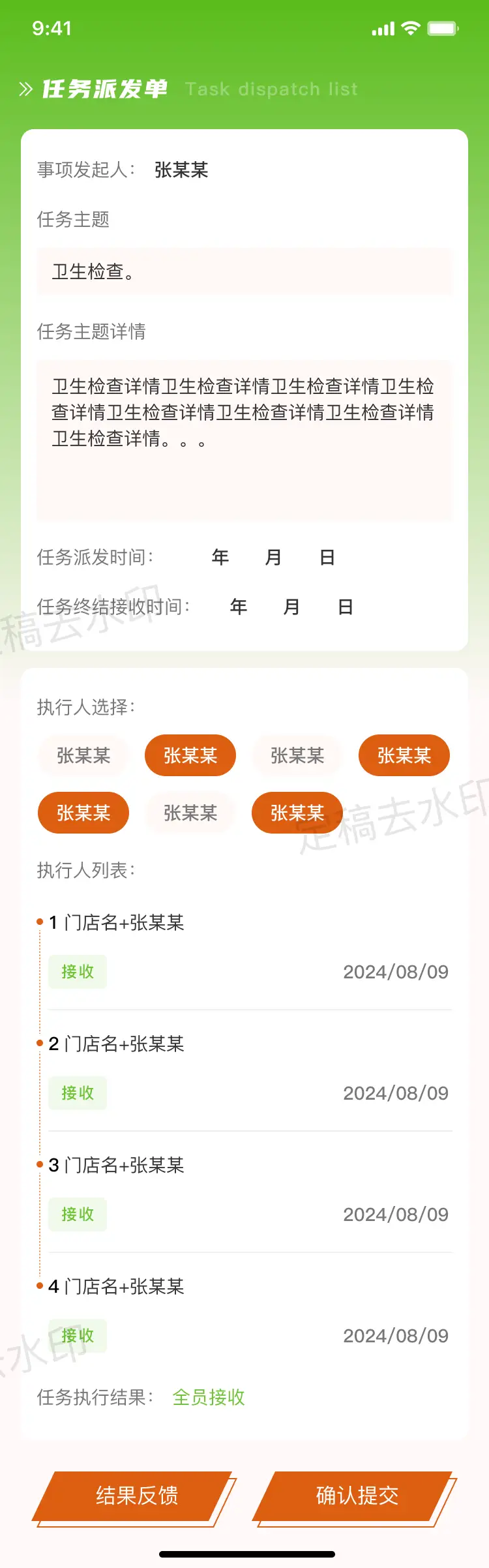This screenshot has height=1568, width=489.
Task: Tap the 任务主题 field showing 卫生检查
Action: tap(244, 271)
